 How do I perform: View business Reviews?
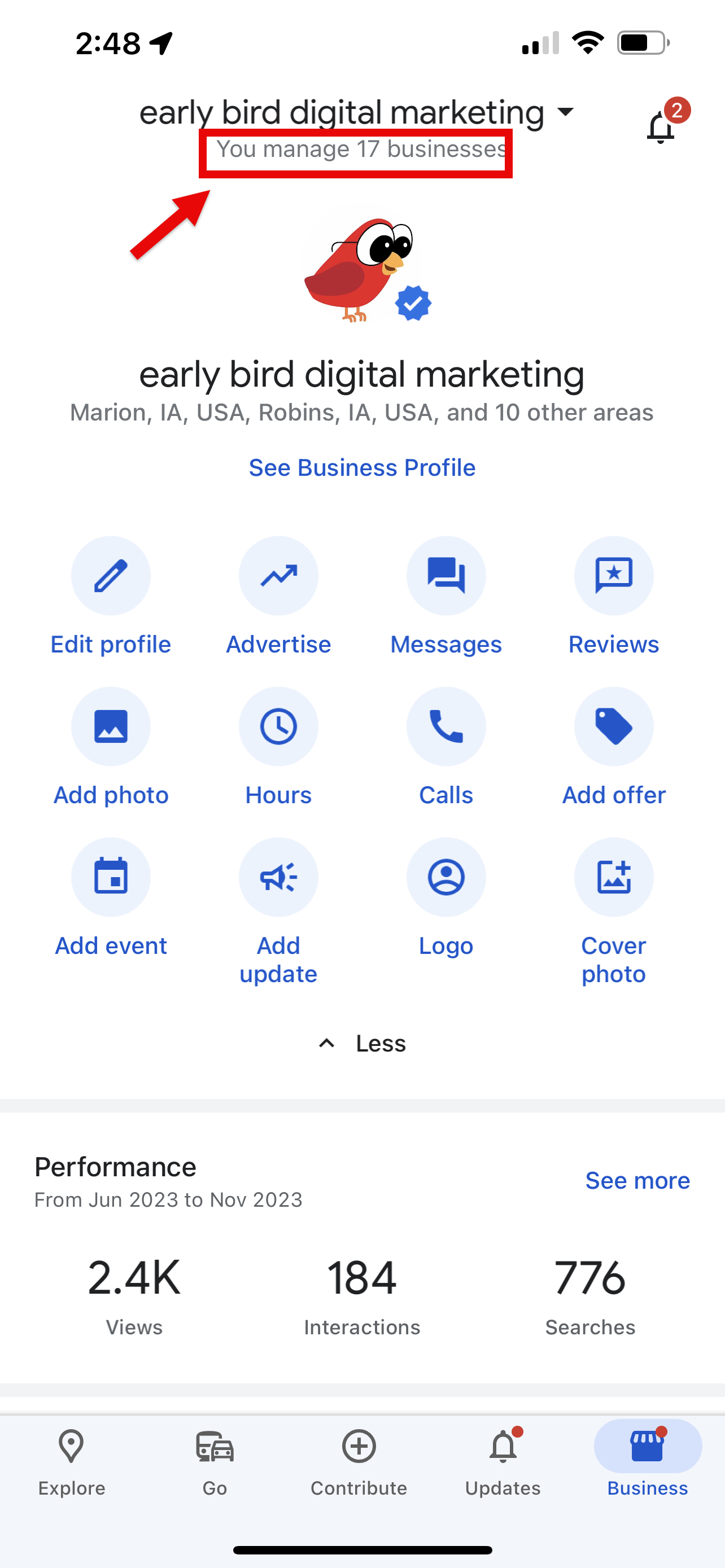click(x=614, y=575)
